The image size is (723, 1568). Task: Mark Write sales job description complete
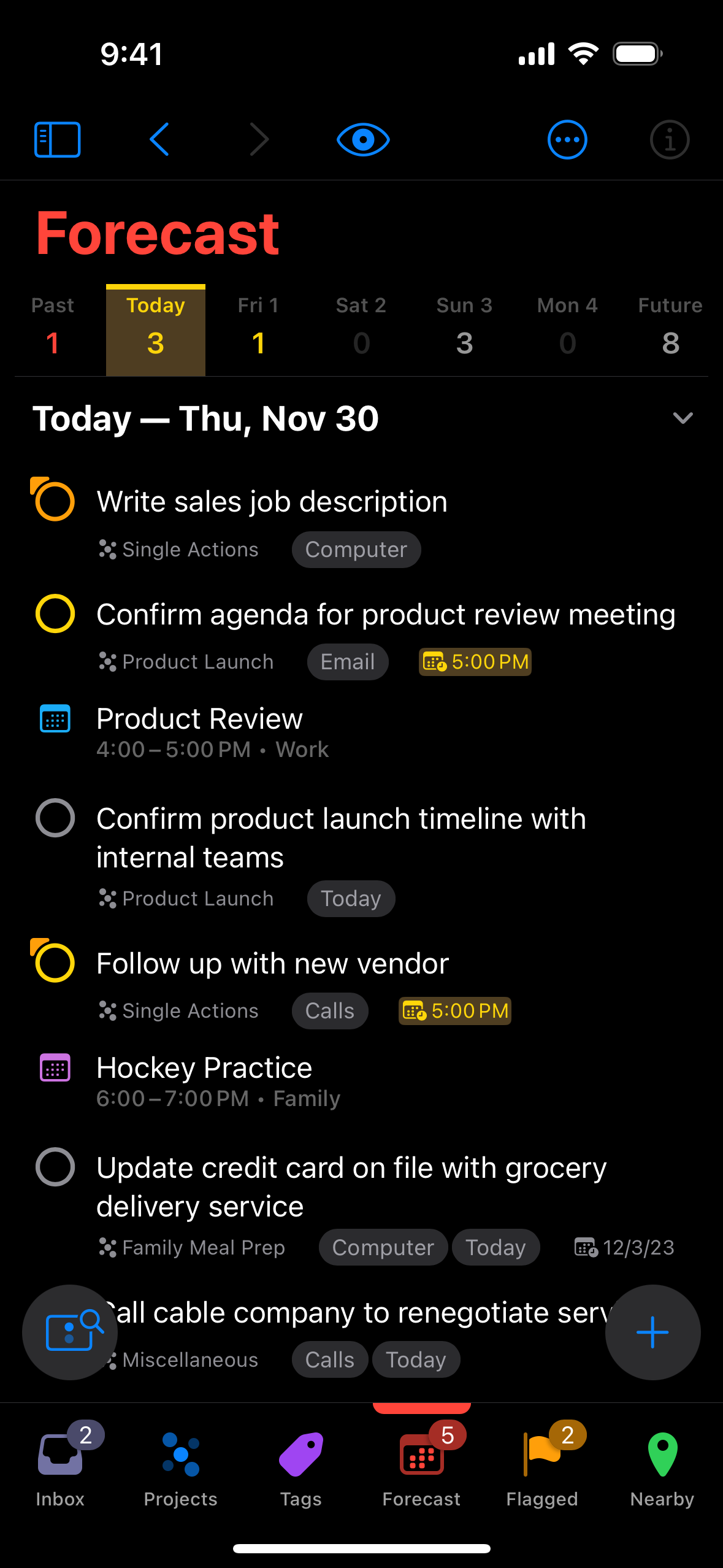pyautogui.click(x=54, y=501)
